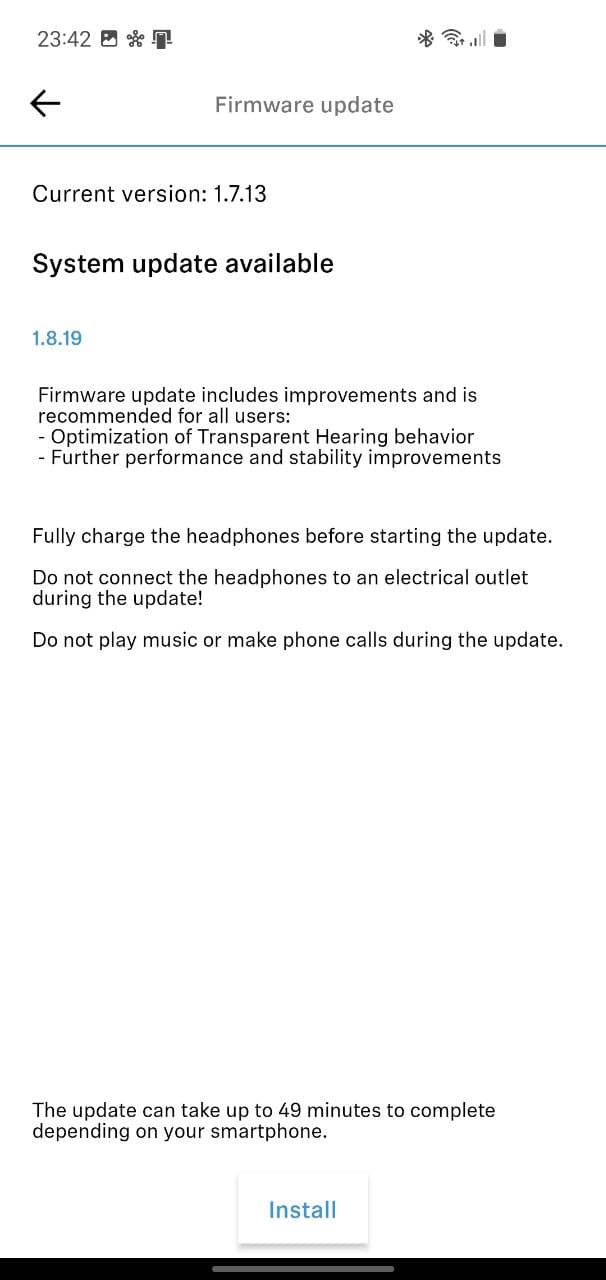This screenshot has height=1280, width=606.
Task: Go back from Firmware update screen
Action: coord(45,103)
